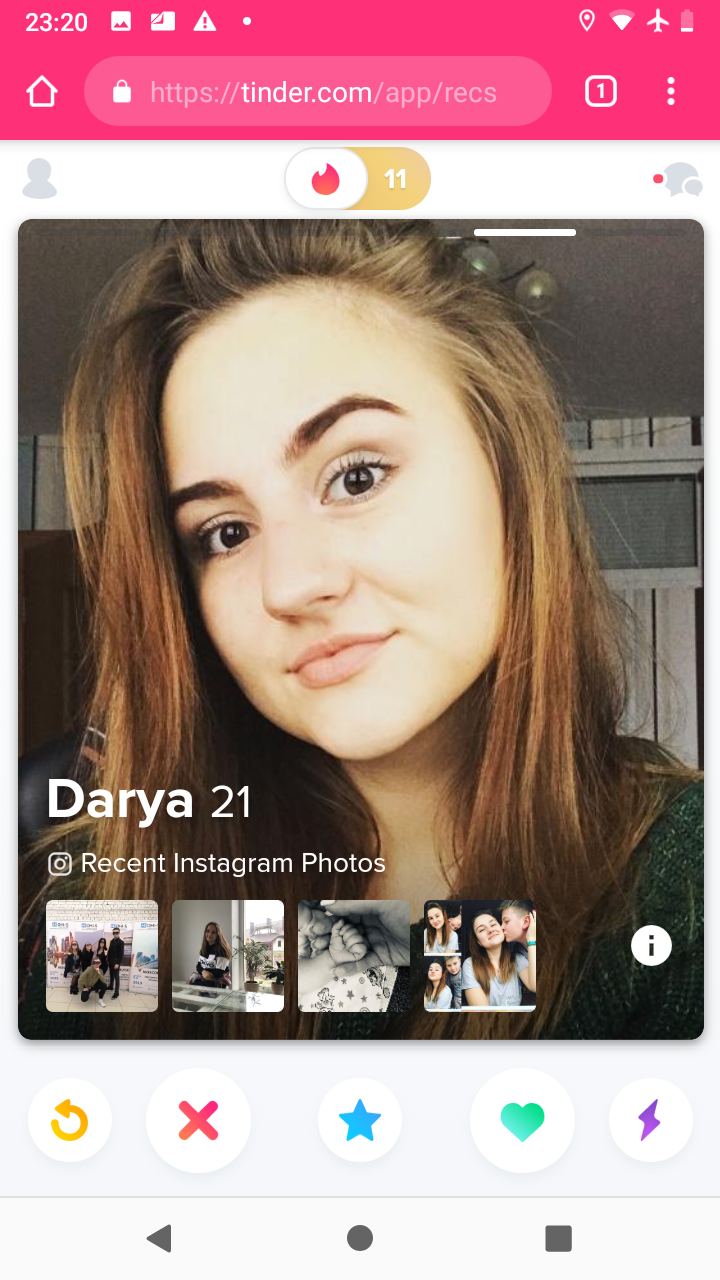The width and height of the screenshot is (720, 1280).
Task: Activate Boost with the purple lightning bolt
Action: 650,1121
